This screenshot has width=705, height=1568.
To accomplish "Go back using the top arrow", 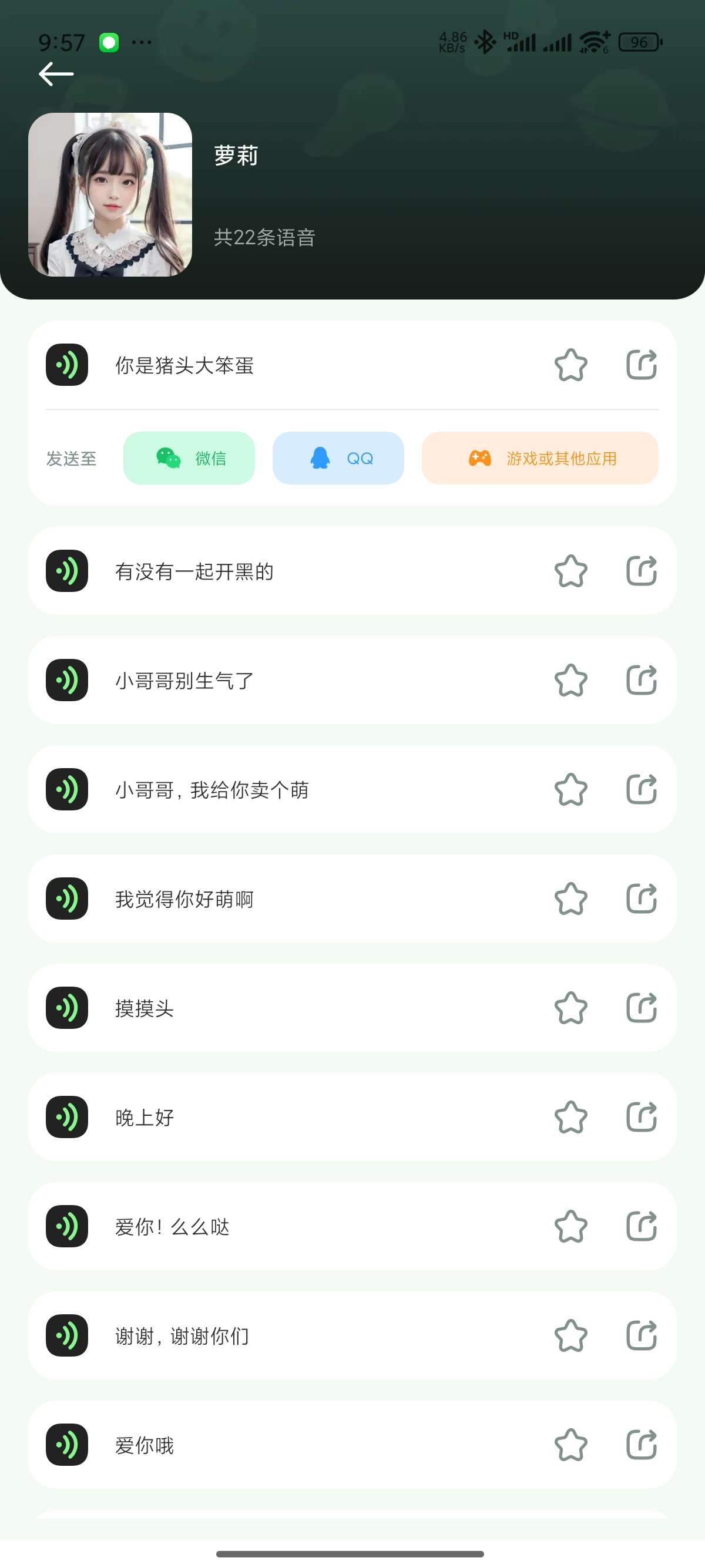I will (x=56, y=74).
